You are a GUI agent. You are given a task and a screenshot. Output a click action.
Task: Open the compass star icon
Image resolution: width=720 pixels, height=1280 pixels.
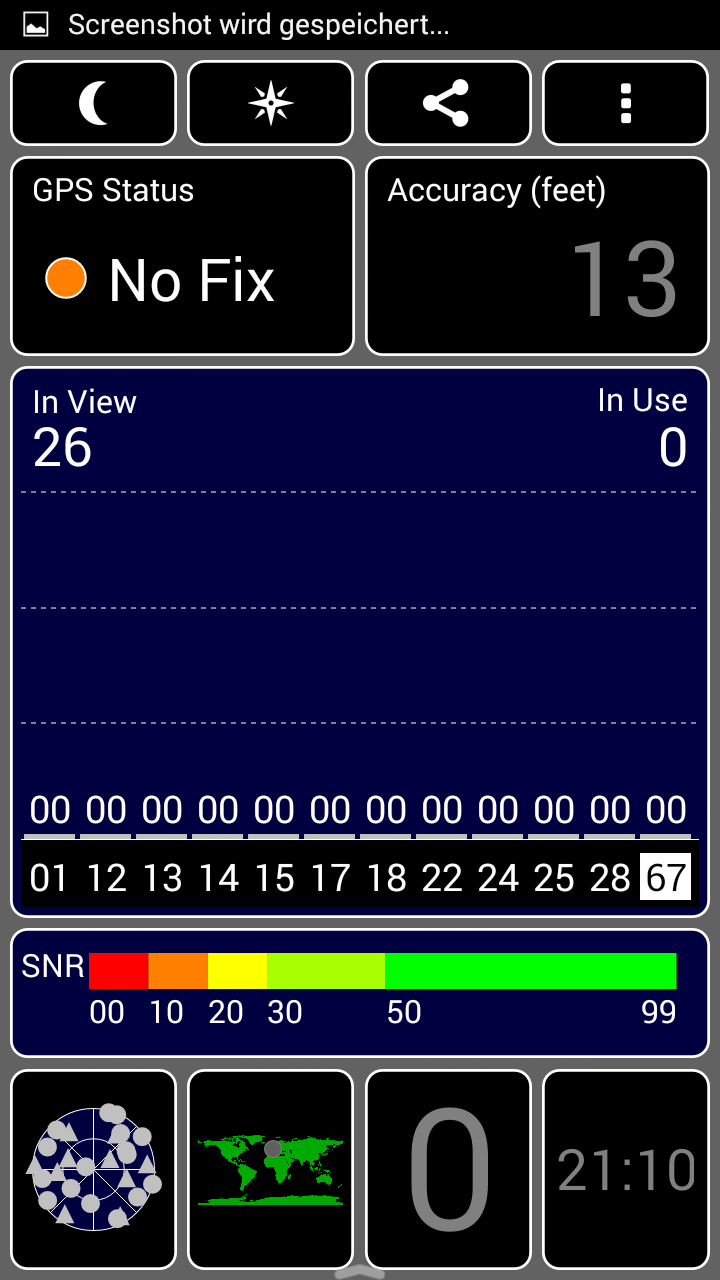[x=271, y=103]
